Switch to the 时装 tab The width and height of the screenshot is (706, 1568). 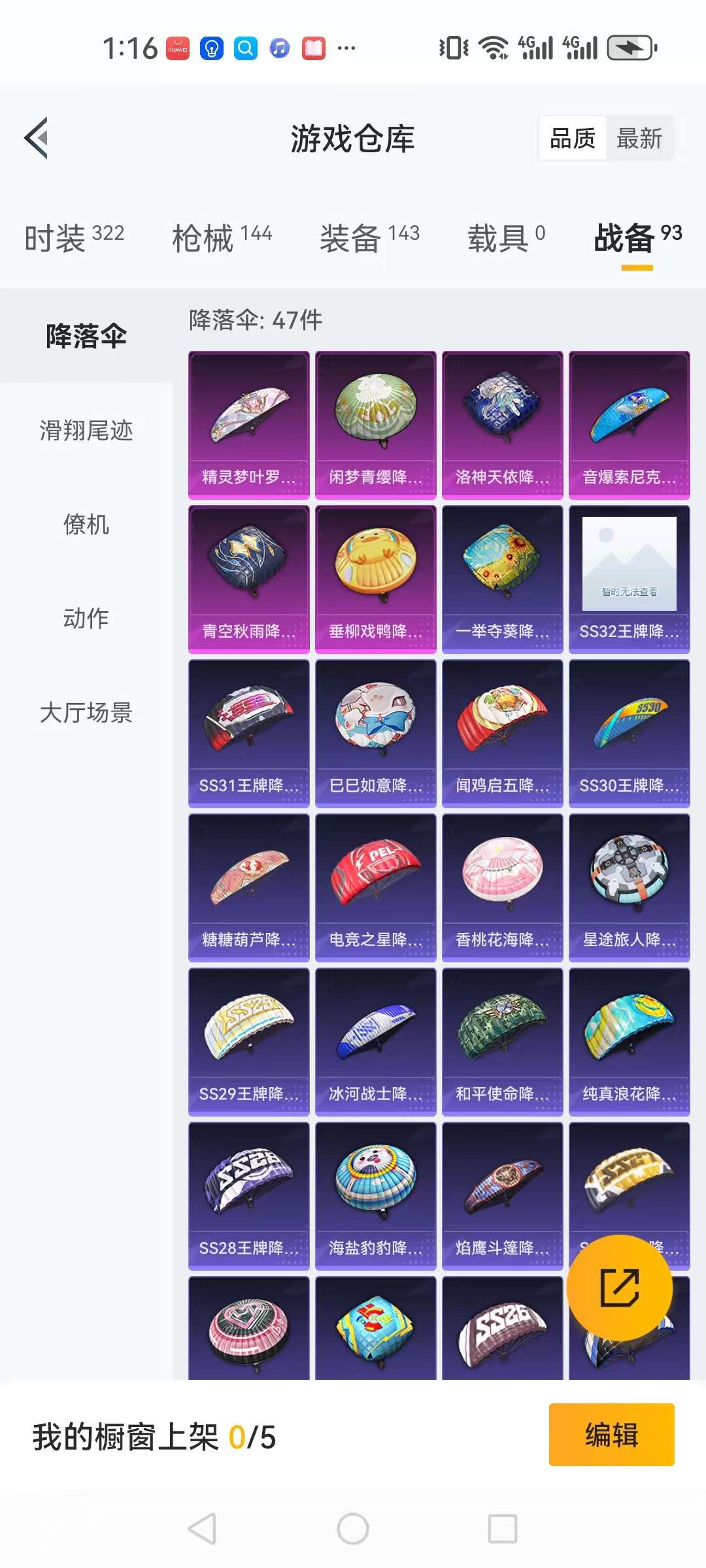pos(74,238)
